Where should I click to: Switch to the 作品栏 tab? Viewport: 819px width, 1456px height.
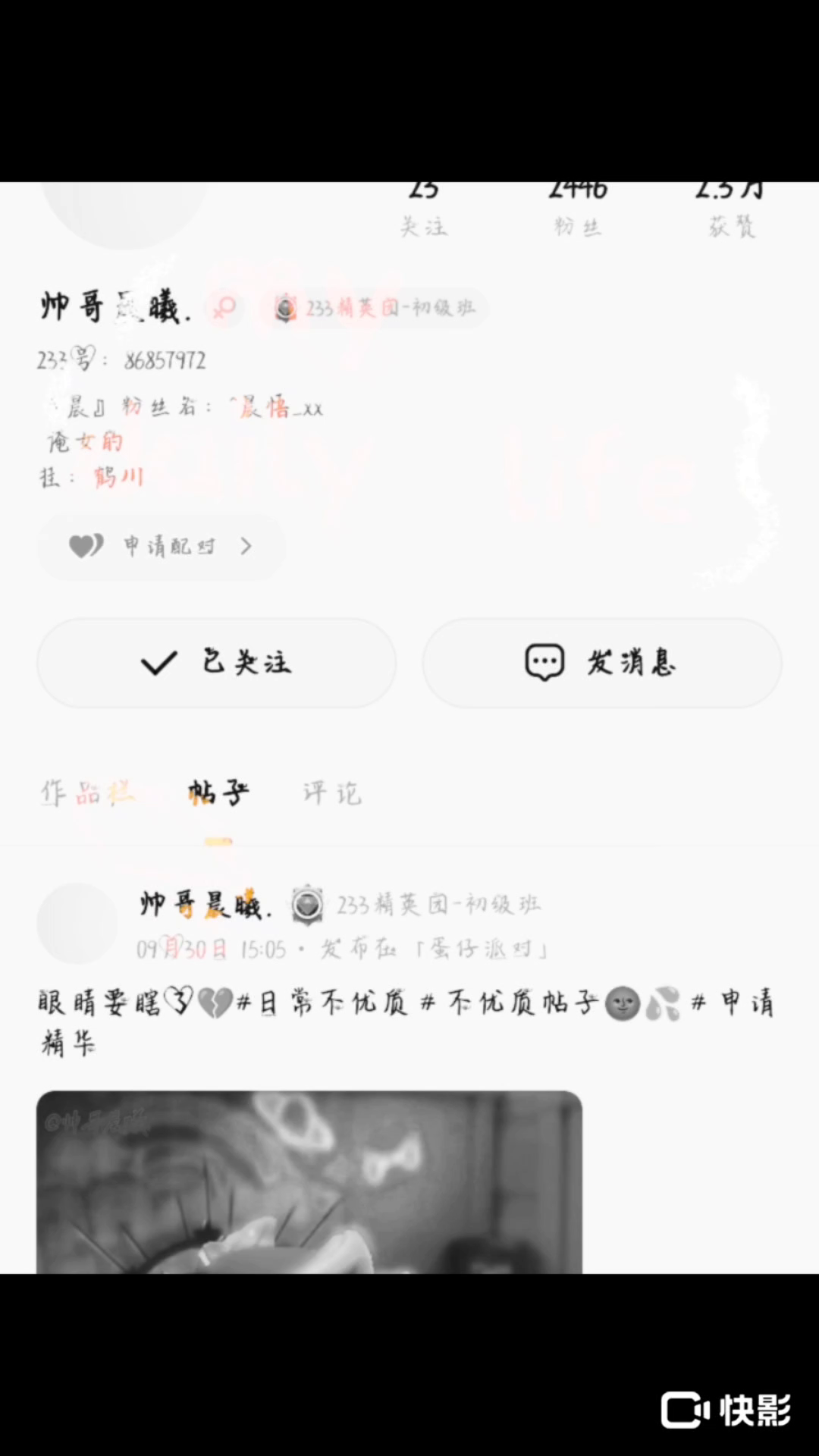click(x=87, y=793)
